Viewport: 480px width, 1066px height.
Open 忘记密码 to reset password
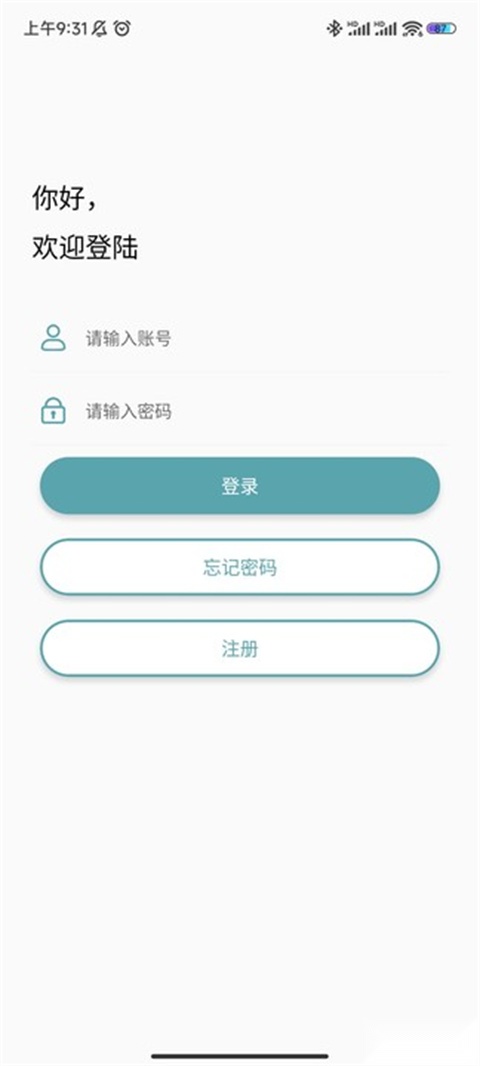pyautogui.click(x=239, y=567)
